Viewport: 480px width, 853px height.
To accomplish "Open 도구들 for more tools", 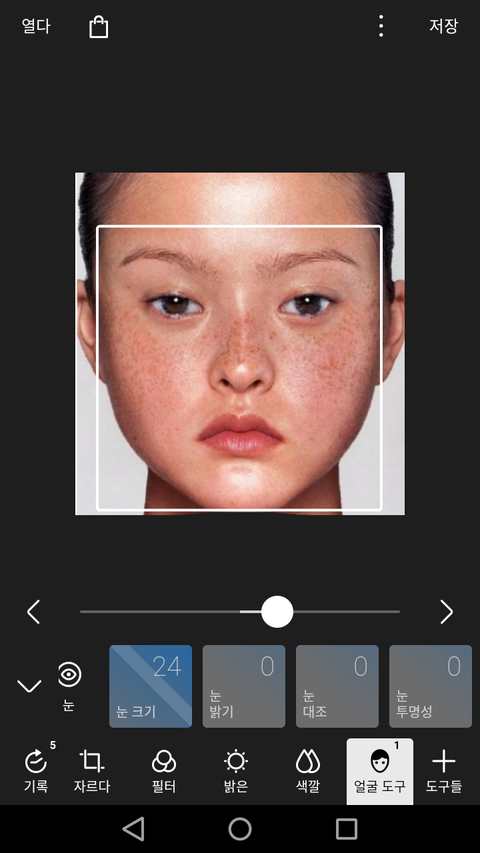I will click(x=444, y=771).
